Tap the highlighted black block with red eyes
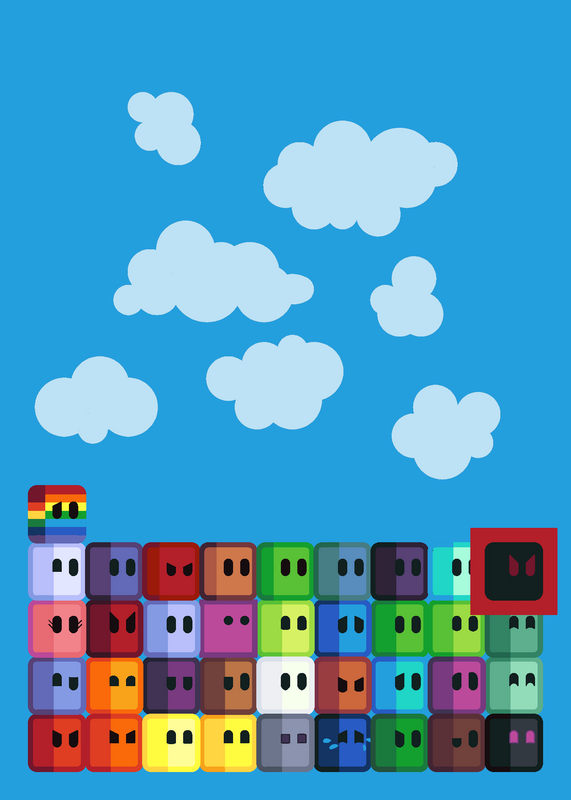This screenshot has width=571, height=800. click(x=514, y=571)
